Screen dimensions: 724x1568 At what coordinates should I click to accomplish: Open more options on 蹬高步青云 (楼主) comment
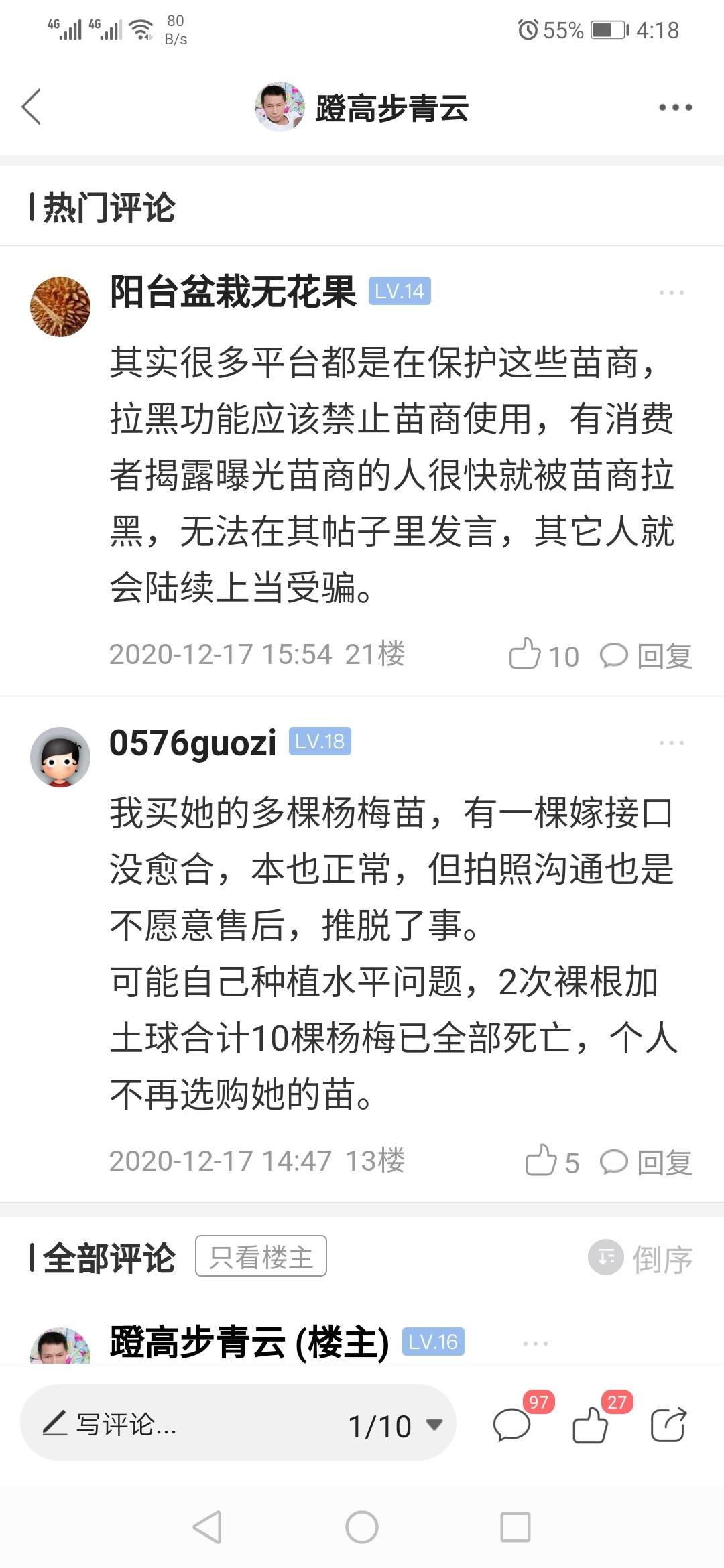point(536,1343)
